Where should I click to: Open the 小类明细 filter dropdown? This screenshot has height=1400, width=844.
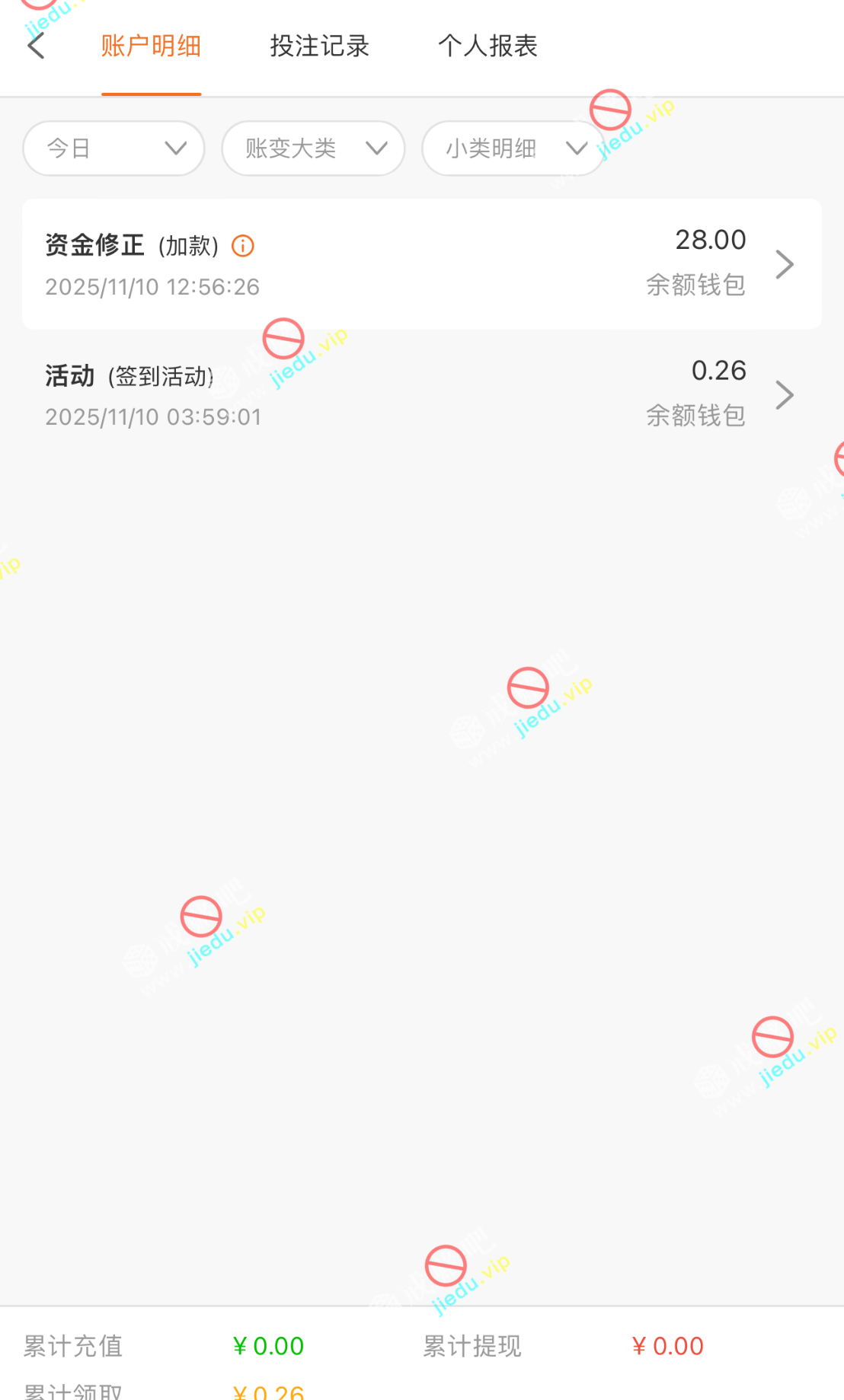[513, 148]
